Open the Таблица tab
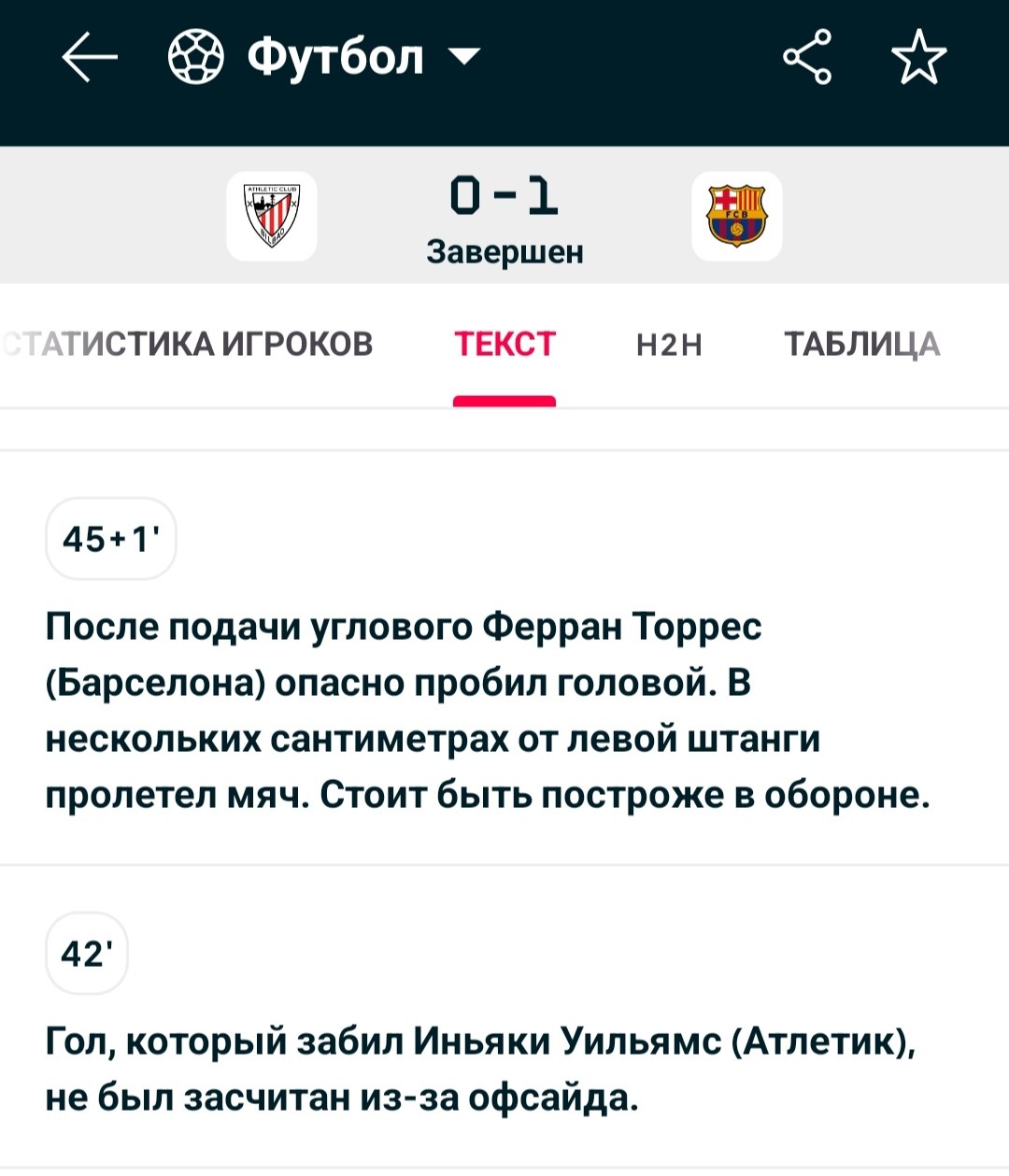The image size is (1009, 1176). tap(861, 344)
